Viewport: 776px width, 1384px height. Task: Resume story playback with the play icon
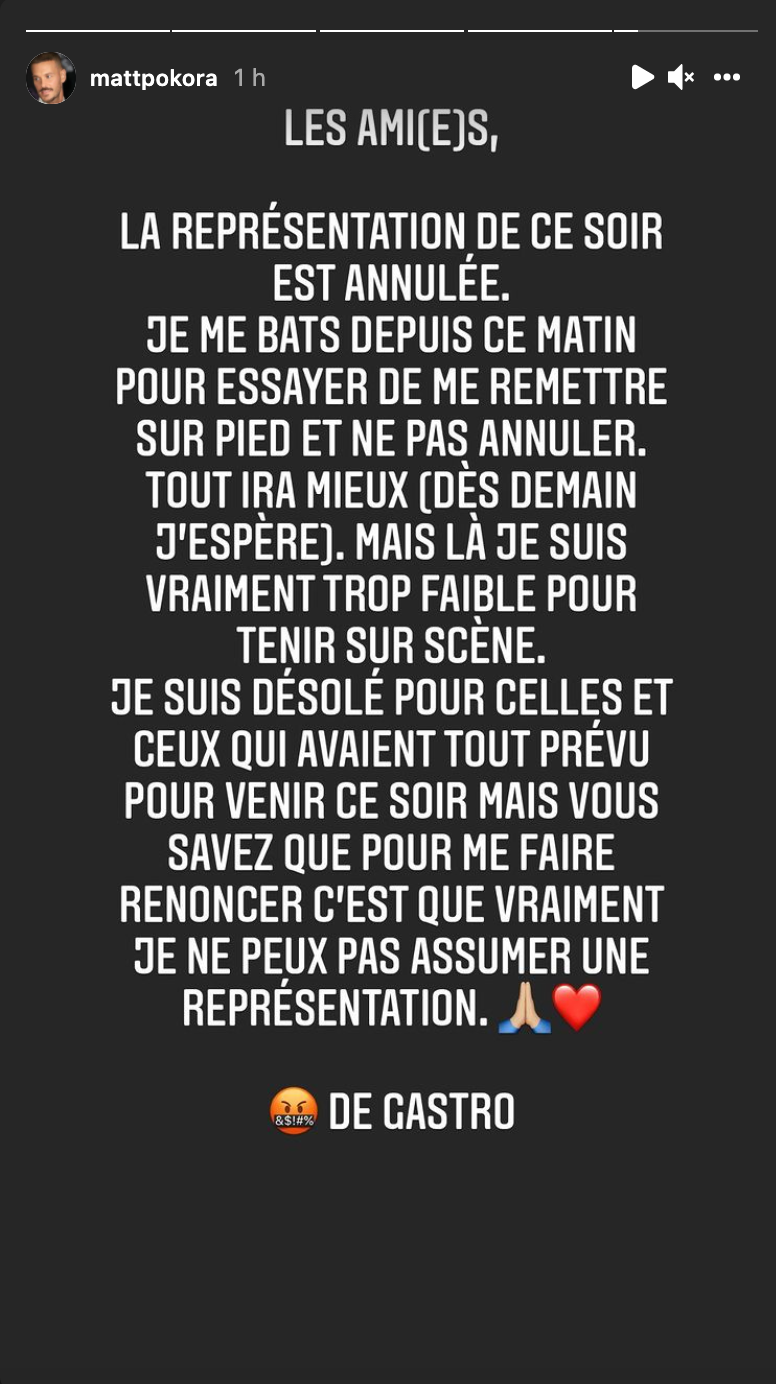click(x=642, y=77)
